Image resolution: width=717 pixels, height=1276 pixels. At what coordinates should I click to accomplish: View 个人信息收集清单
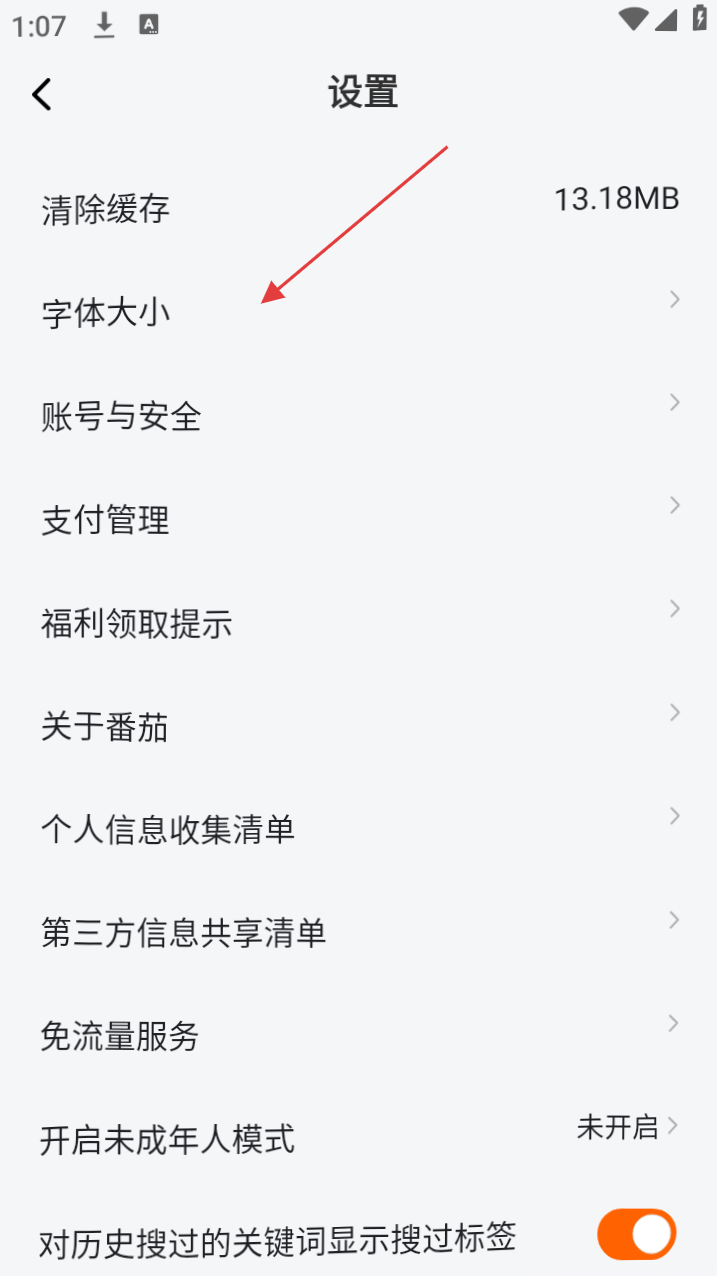(358, 830)
